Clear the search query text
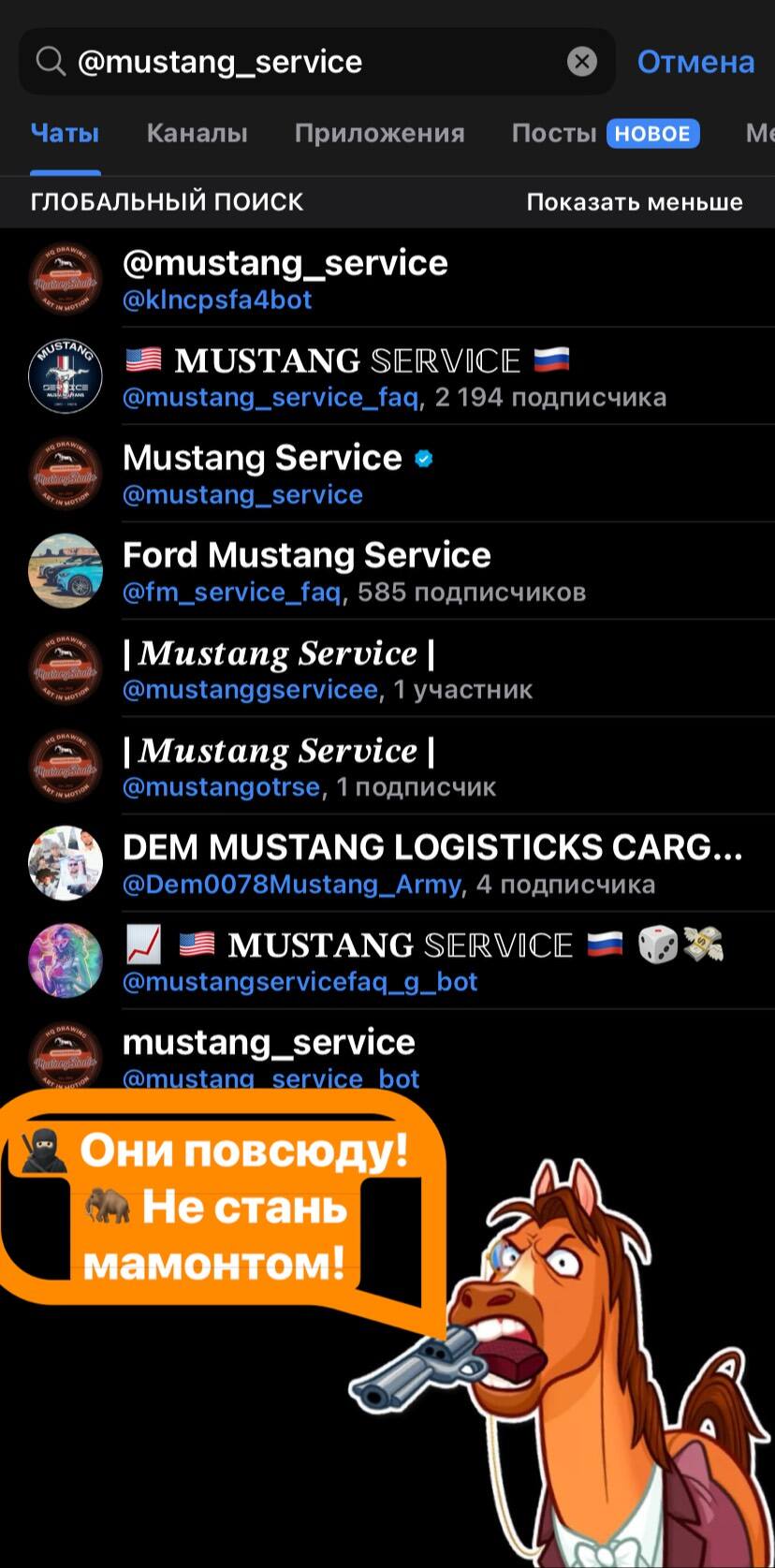 tap(582, 63)
